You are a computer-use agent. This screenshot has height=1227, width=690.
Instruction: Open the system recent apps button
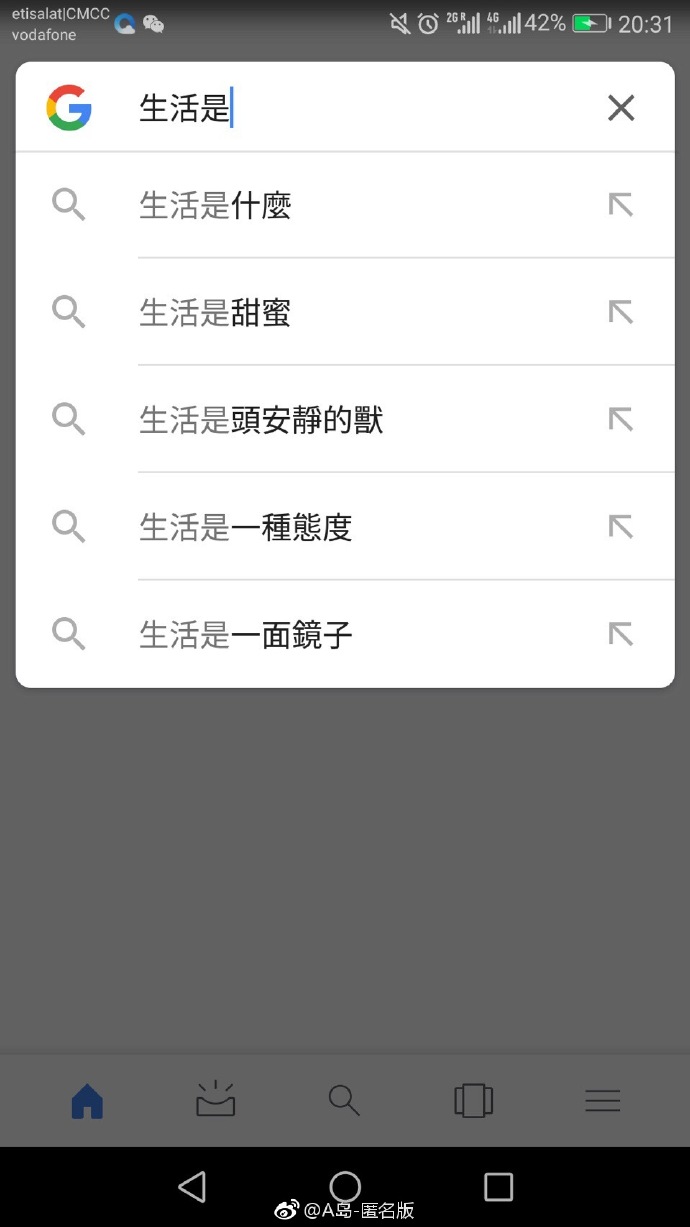(498, 1186)
